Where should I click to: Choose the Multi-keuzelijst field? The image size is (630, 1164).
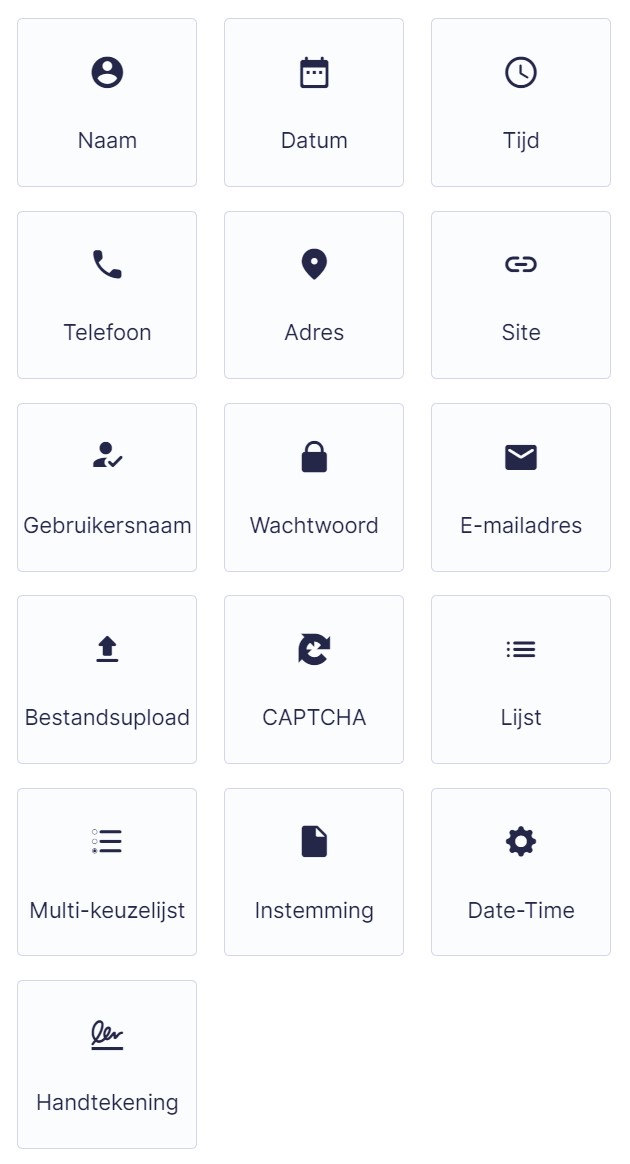click(x=107, y=872)
